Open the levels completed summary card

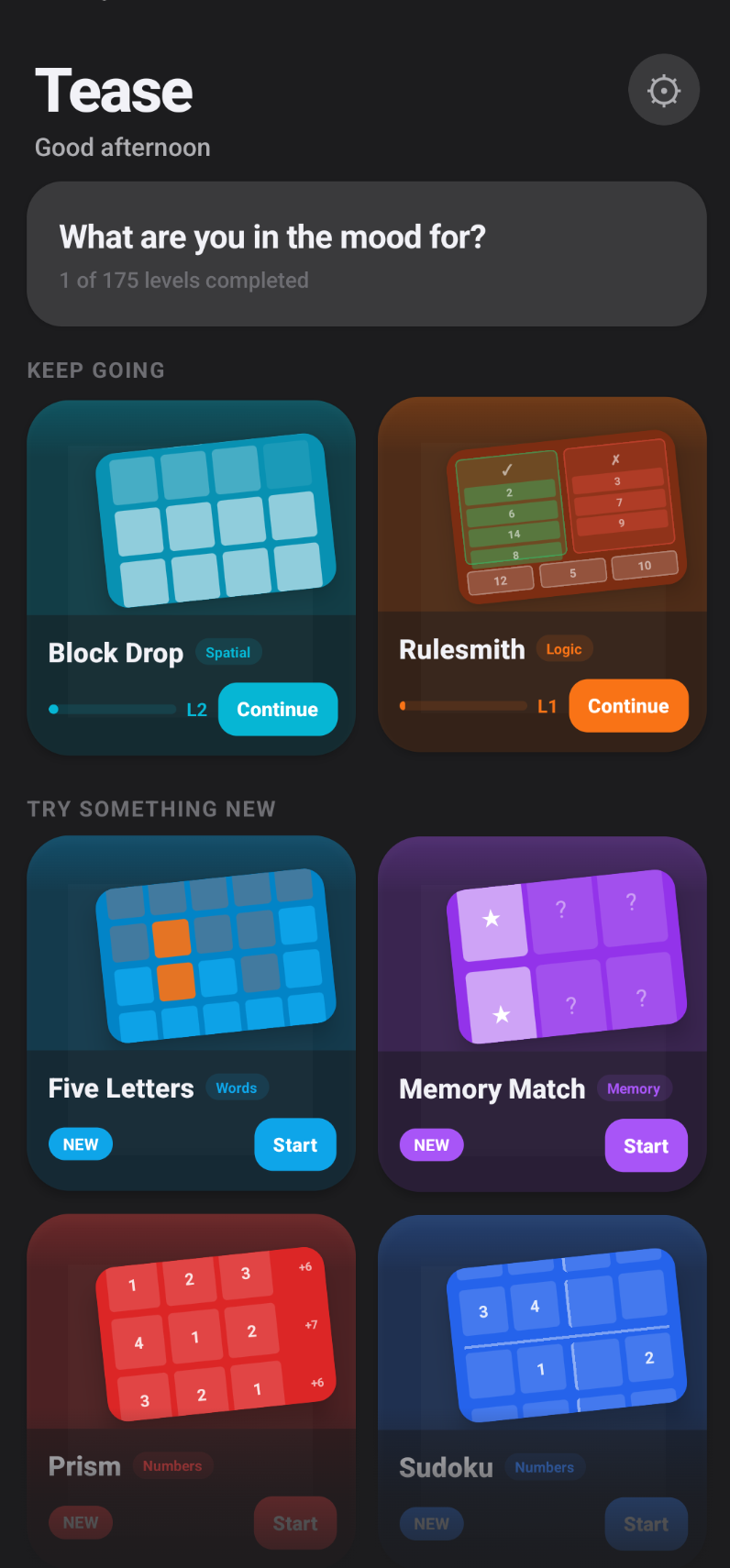coord(367,254)
